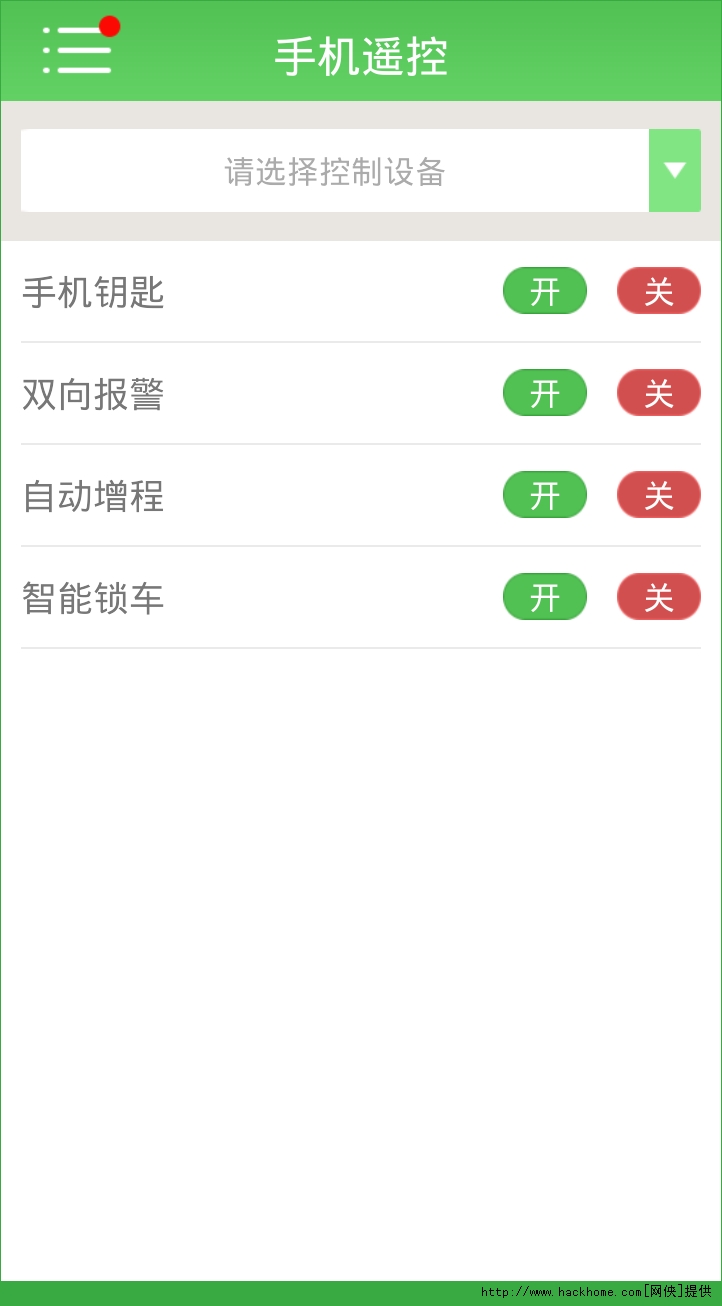Expand the 请选择控制设备 device dropdown

click(674, 171)
